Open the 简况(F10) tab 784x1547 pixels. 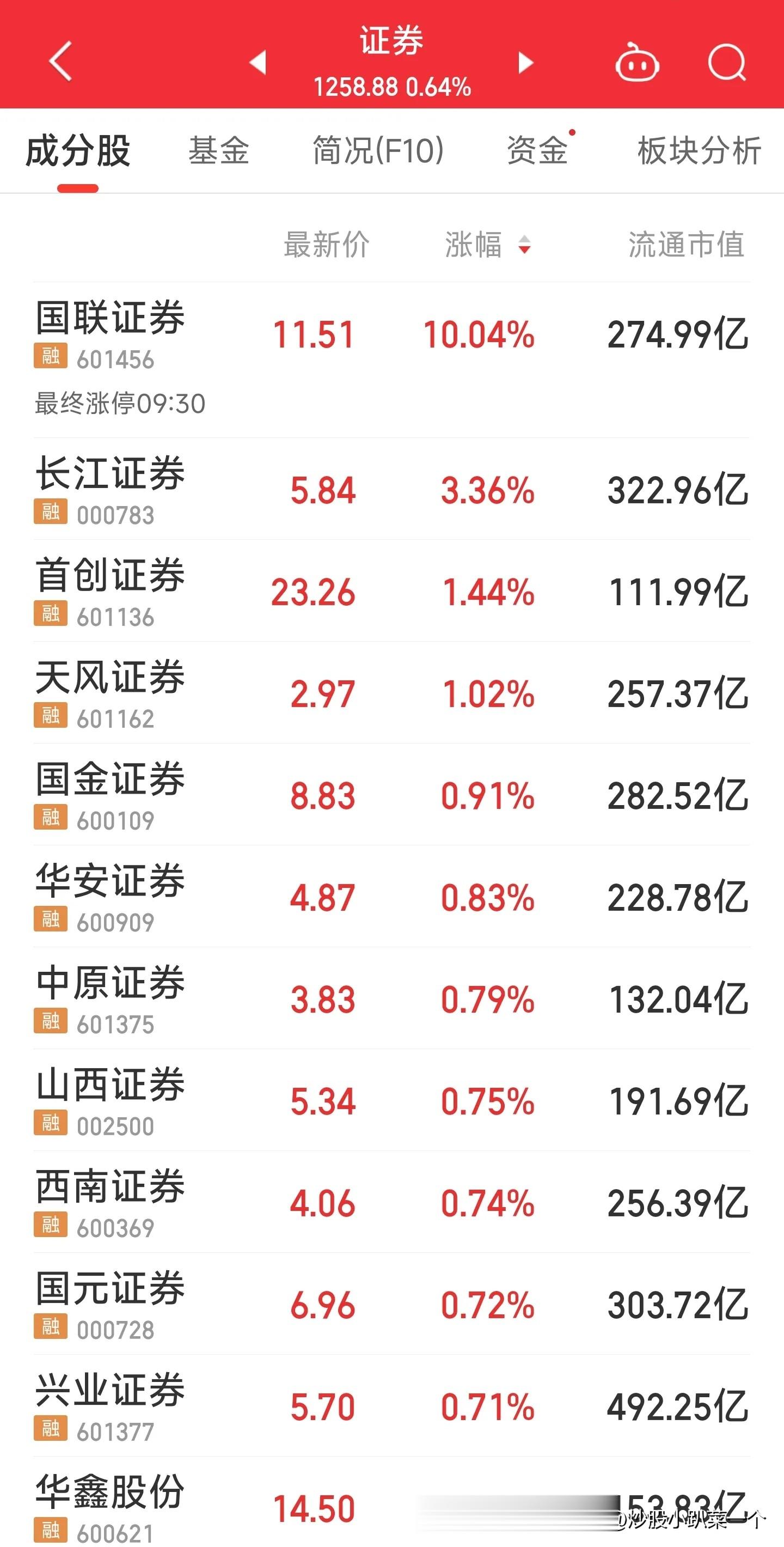378,150
